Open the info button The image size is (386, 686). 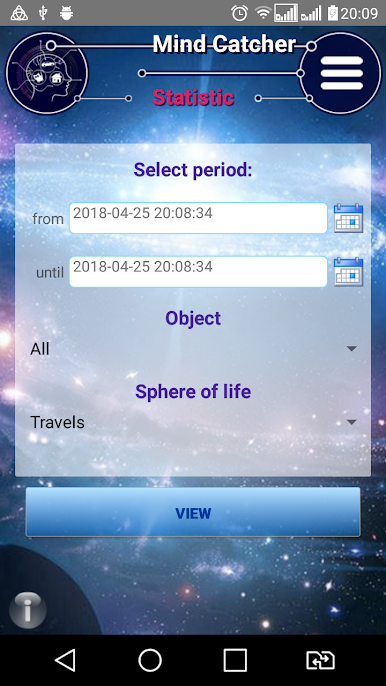coord(28,610)
